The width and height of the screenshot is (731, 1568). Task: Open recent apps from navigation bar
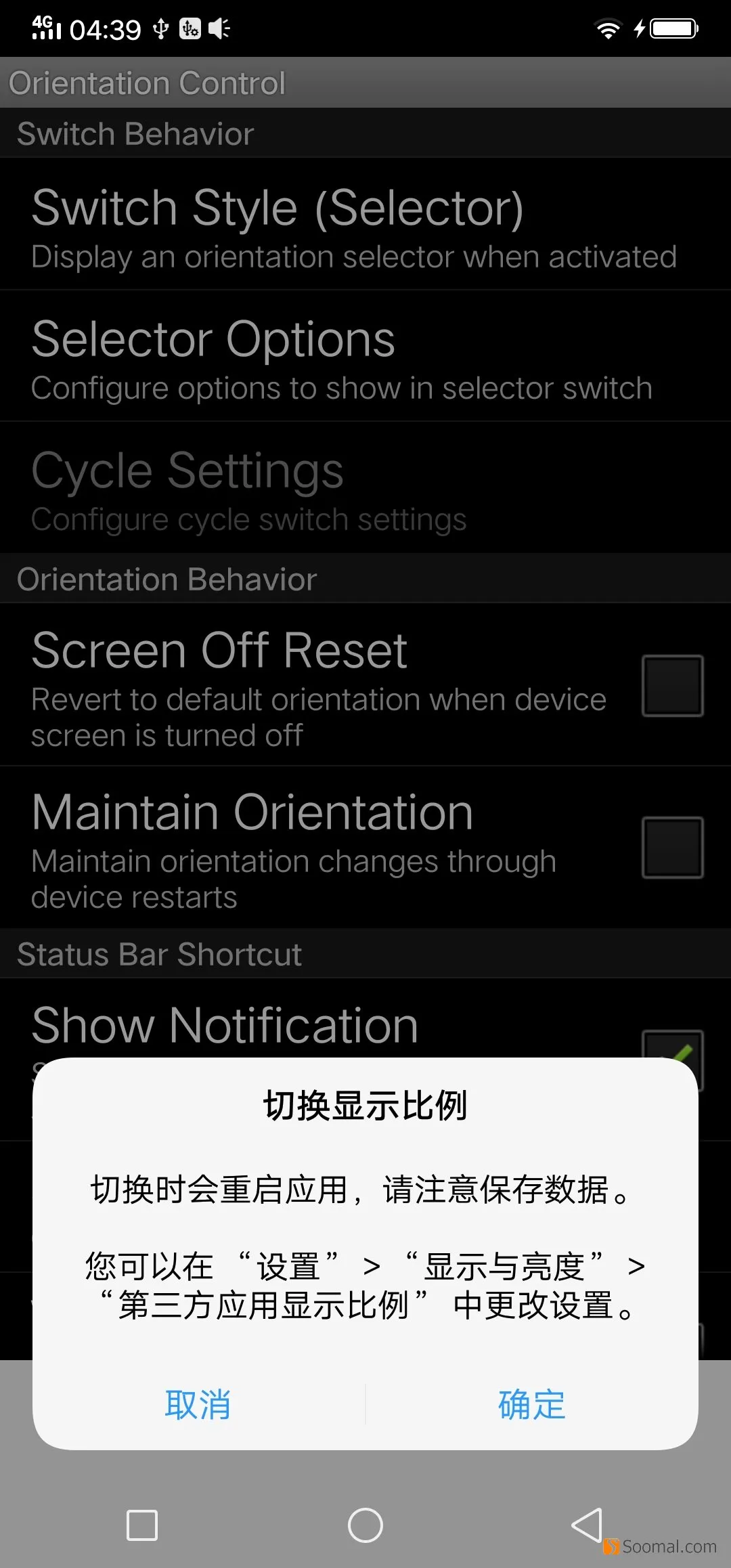tap(142, 1525)
